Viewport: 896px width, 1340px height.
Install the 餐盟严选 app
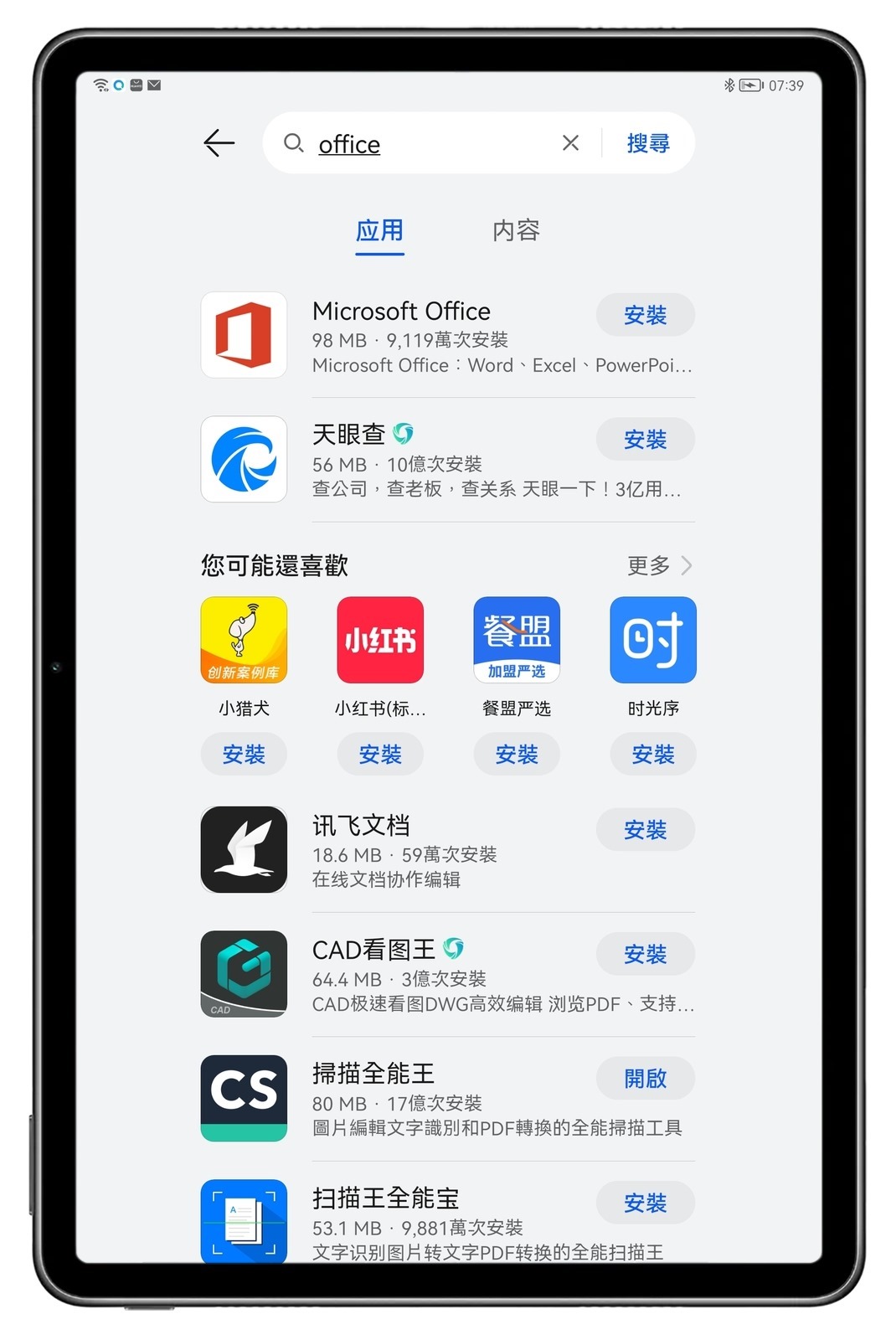coord(517,754)
